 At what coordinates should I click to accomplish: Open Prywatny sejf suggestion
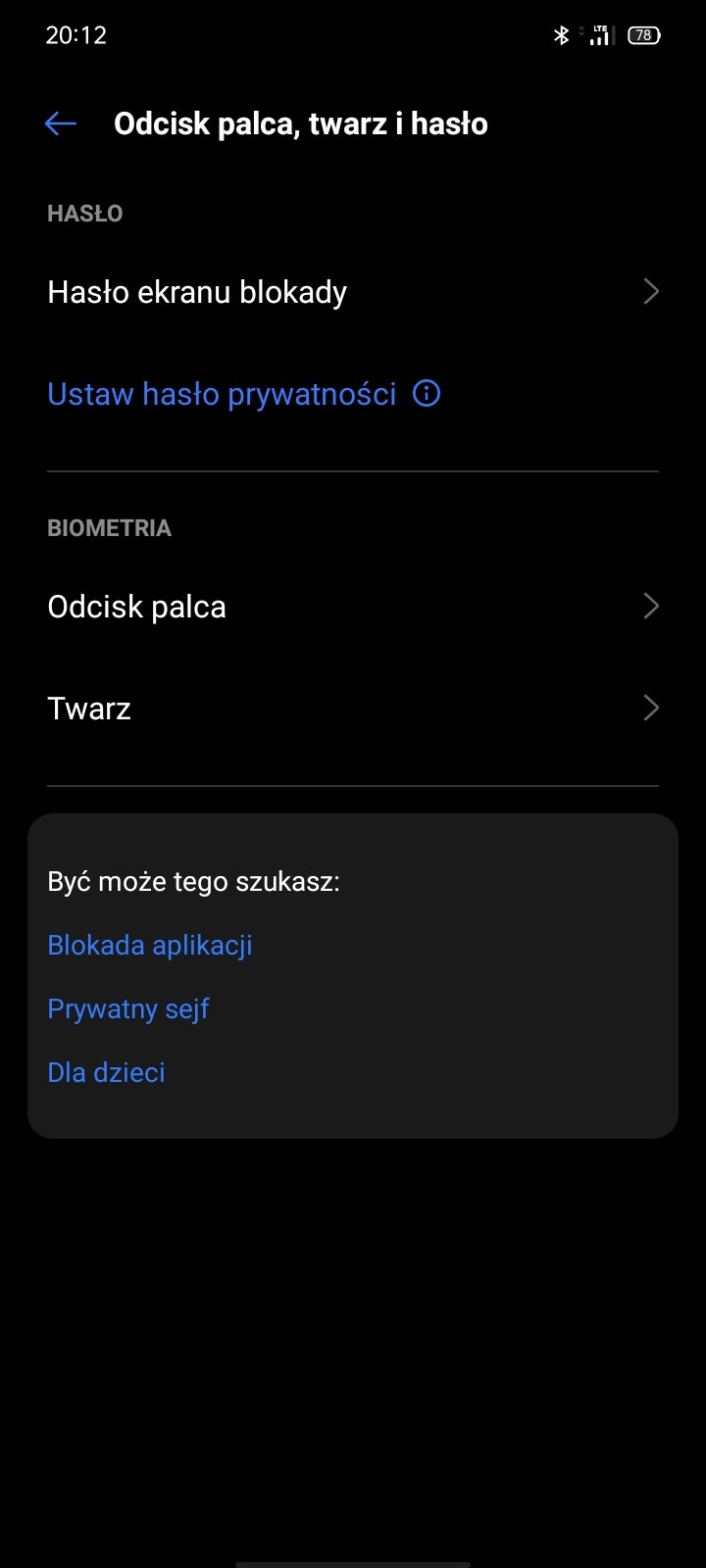[128, 1008]
